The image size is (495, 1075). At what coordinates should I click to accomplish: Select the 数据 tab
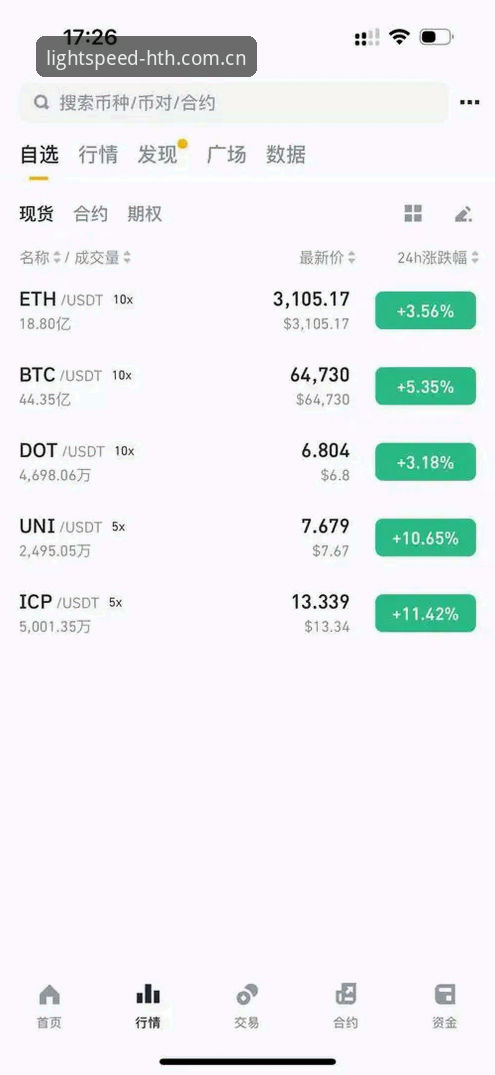(286, 155)
